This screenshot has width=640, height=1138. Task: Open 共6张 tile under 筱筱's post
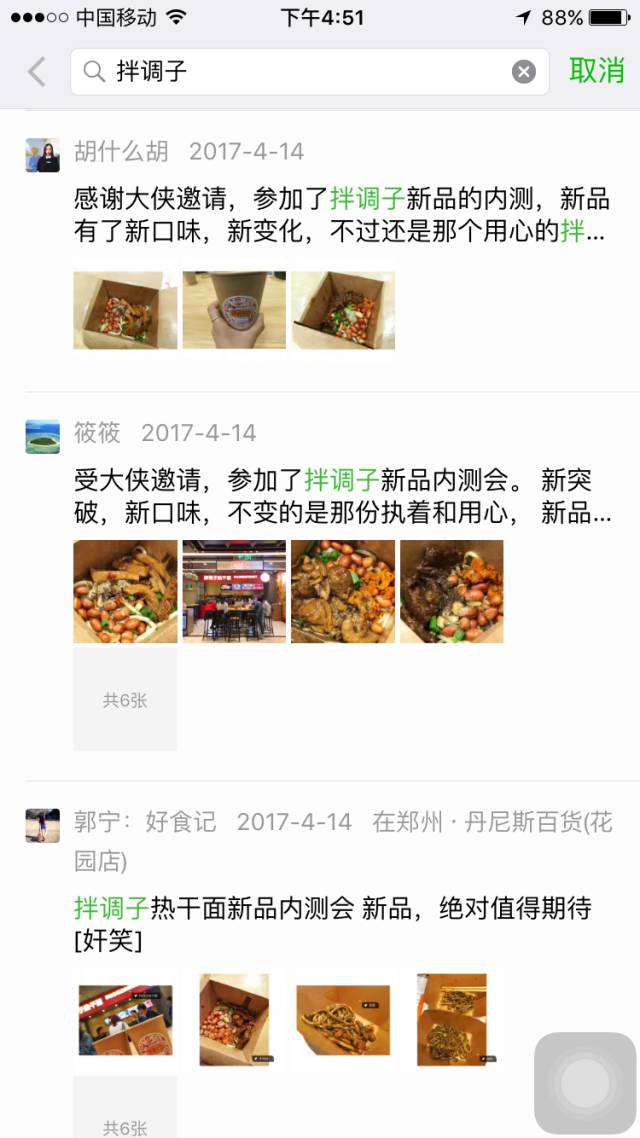point(125,699)
